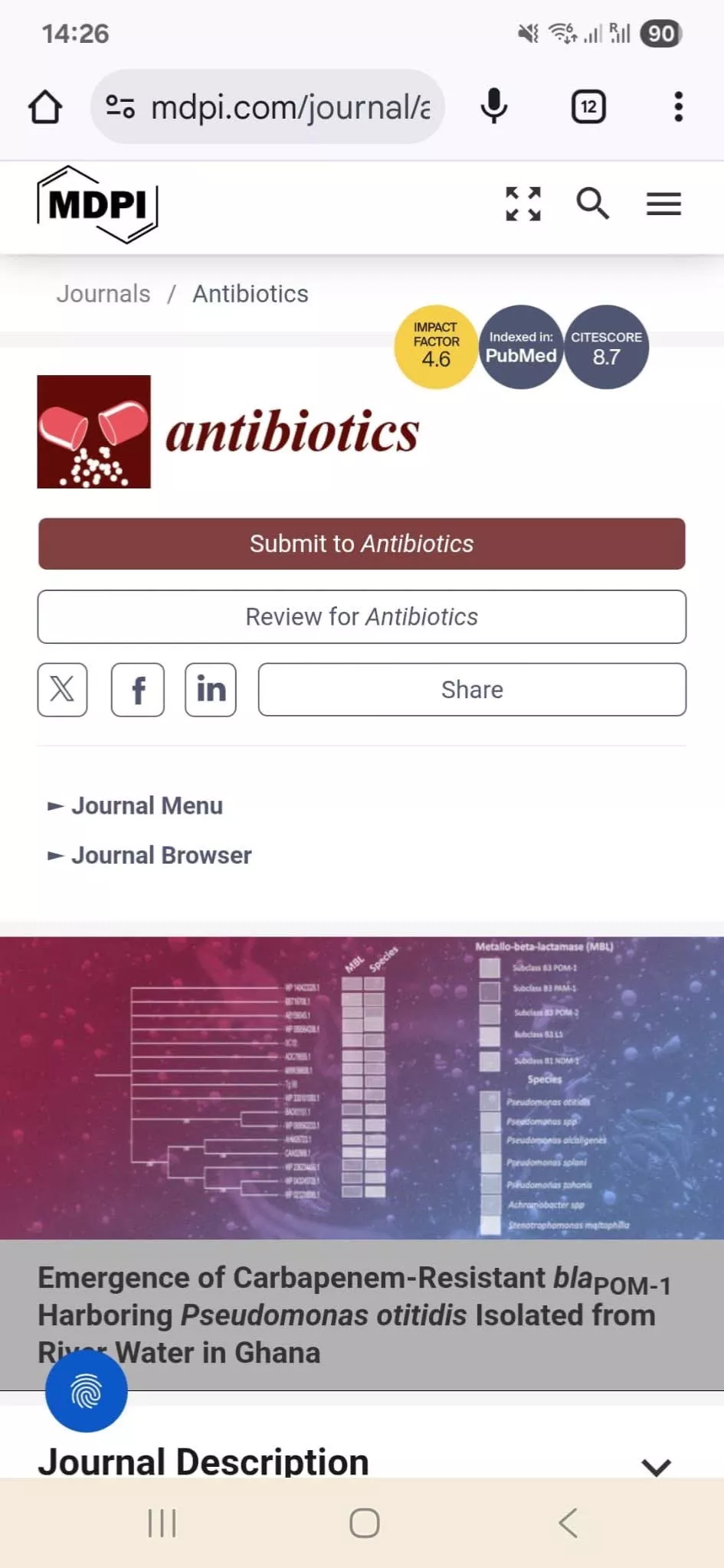Image resolution: width=724 pixels, height=1568 pixels.
Task: Toggle fullscreen view on the MDPI site
Action: 523,204
